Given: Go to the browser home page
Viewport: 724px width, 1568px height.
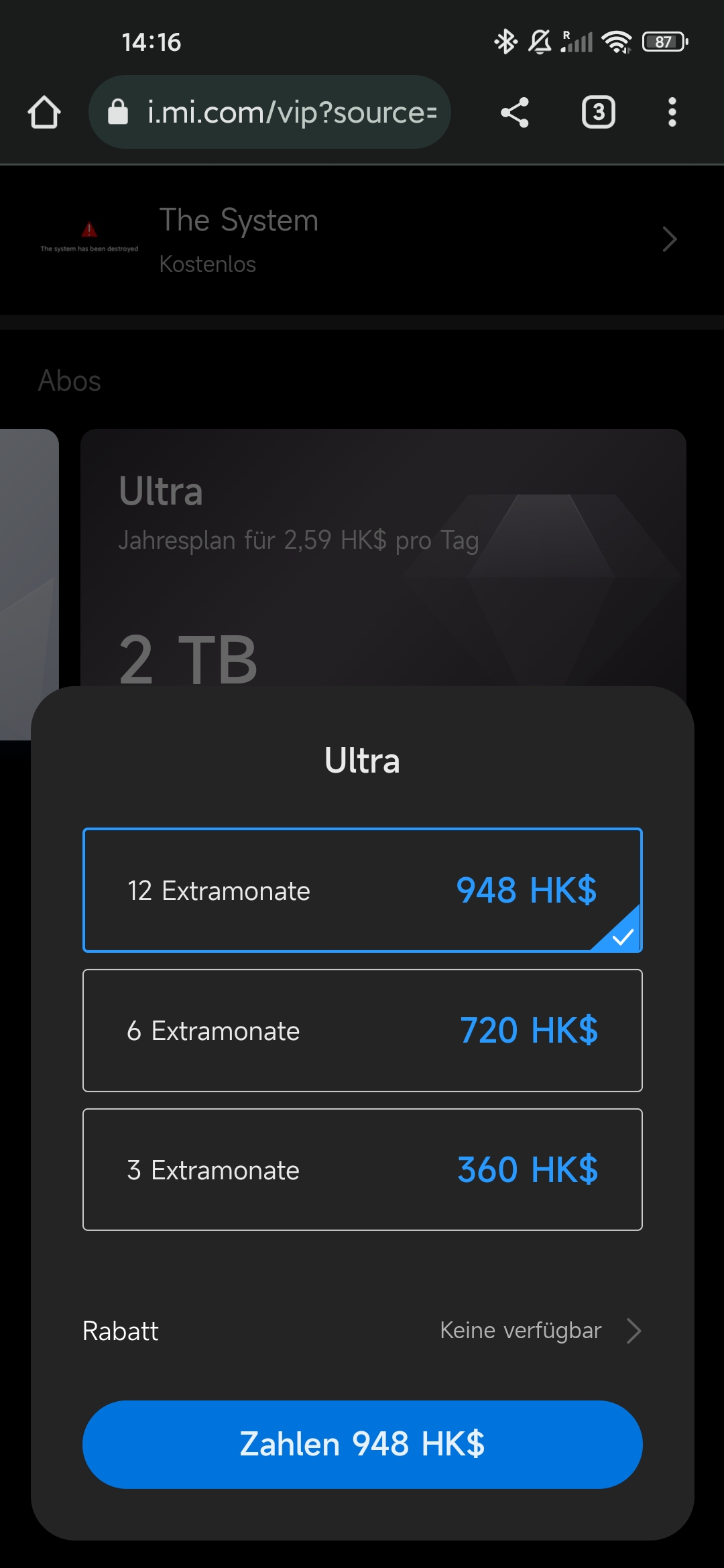Looking at the screenshot, I should pyautogui.click(x=44, y=112).
